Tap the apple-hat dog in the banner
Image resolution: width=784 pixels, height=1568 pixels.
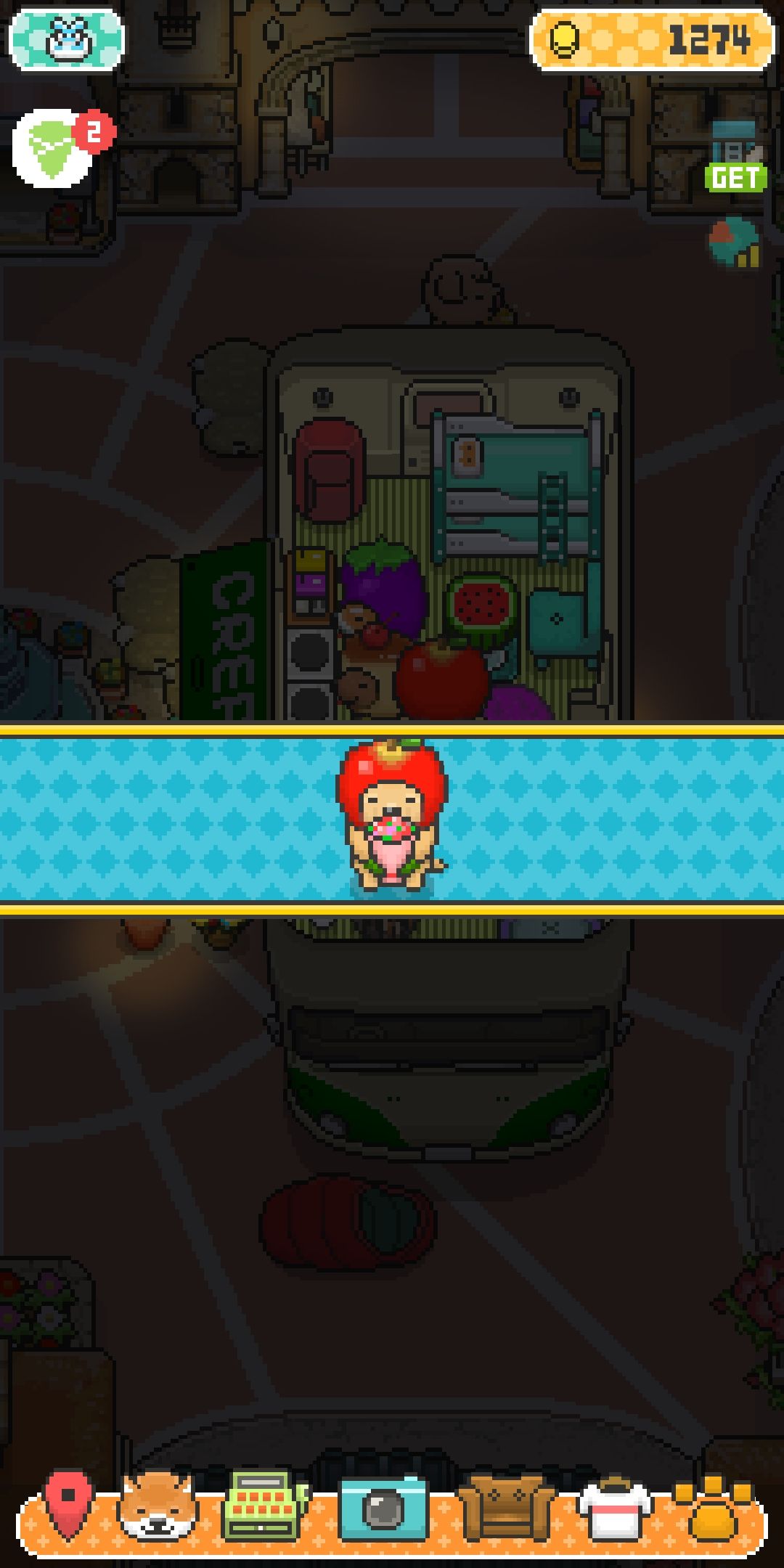pos(393,814)
